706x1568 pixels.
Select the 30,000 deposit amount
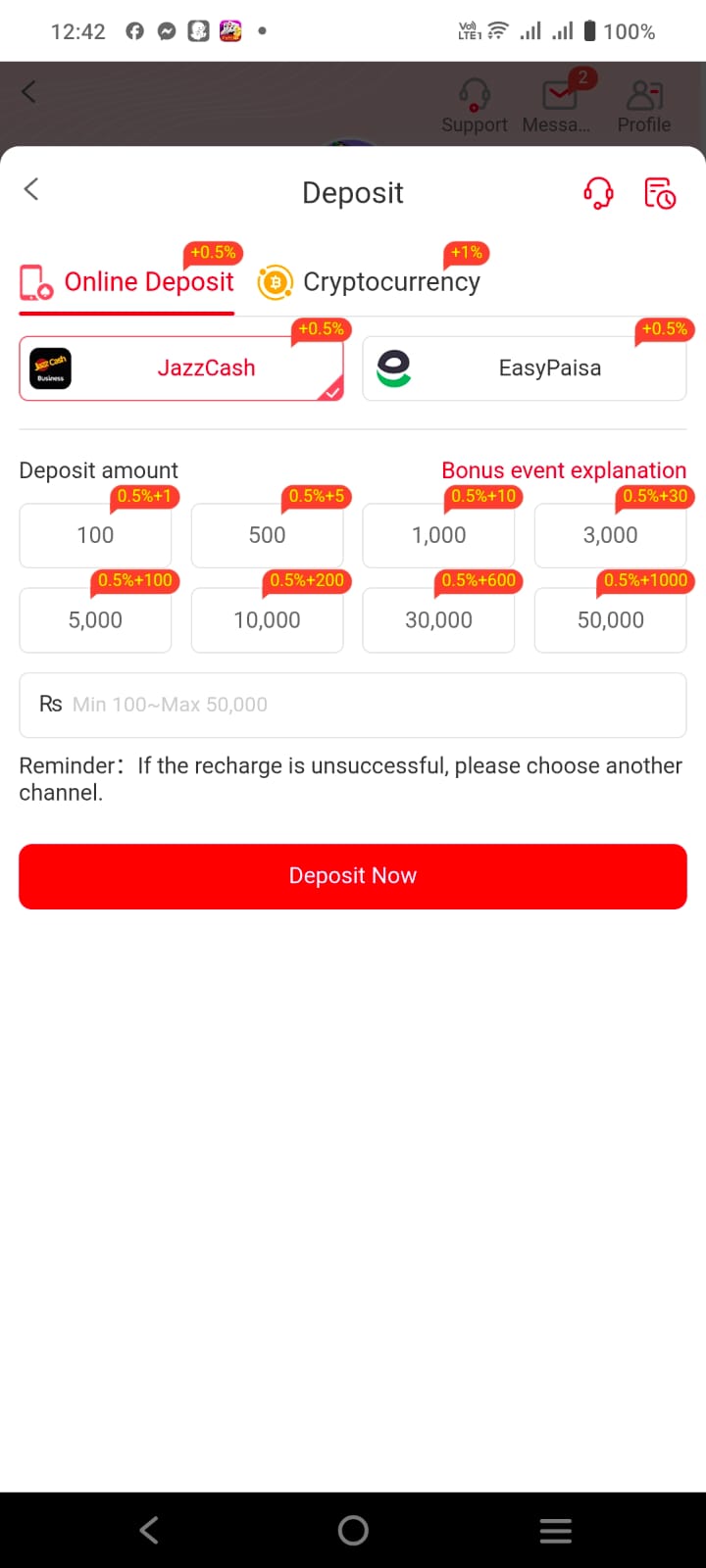438,620
